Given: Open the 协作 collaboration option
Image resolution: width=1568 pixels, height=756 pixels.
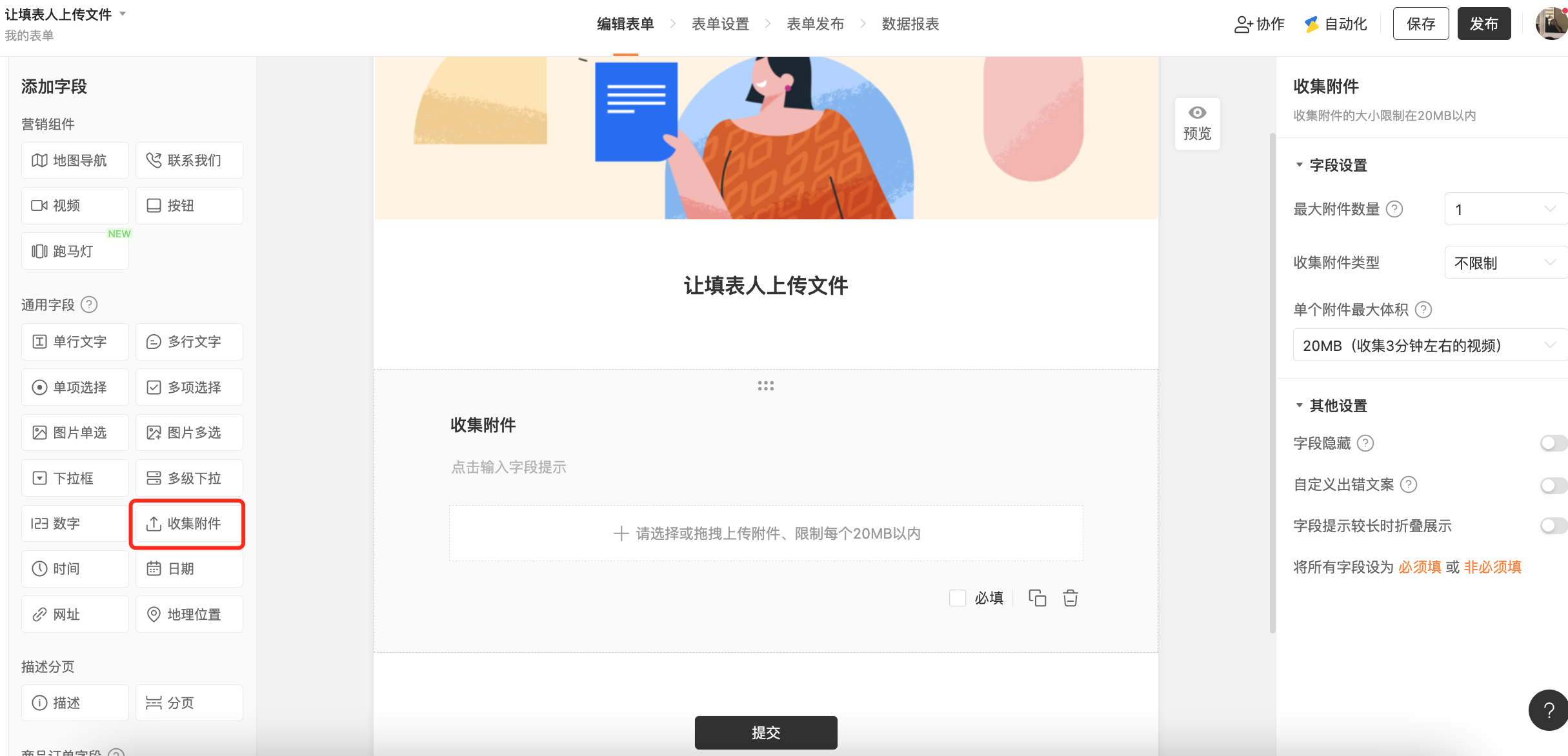Looking at the screenshot, I should pos(1259,24).
